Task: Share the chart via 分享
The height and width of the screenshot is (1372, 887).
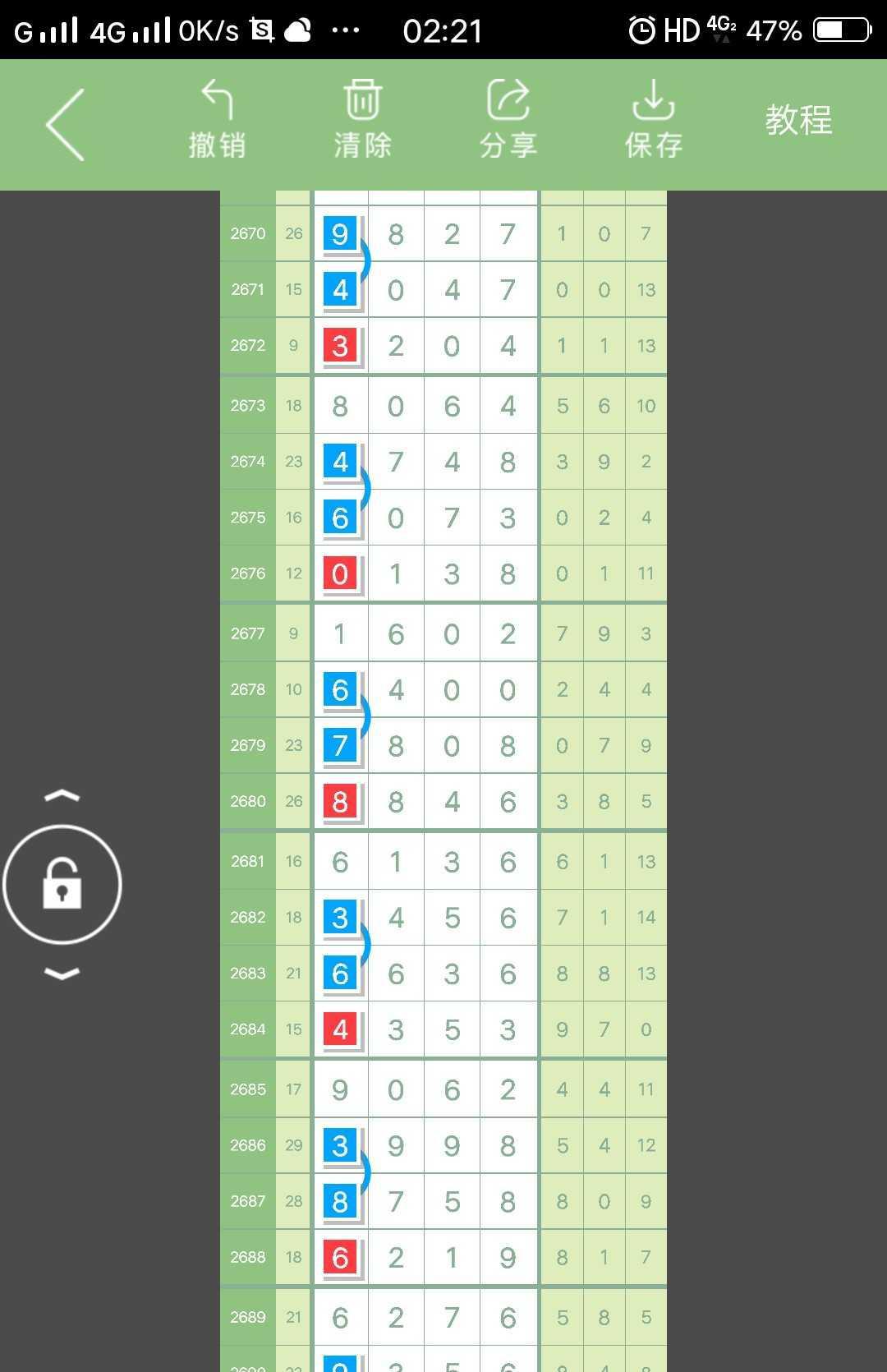Action: pos(508,120)
